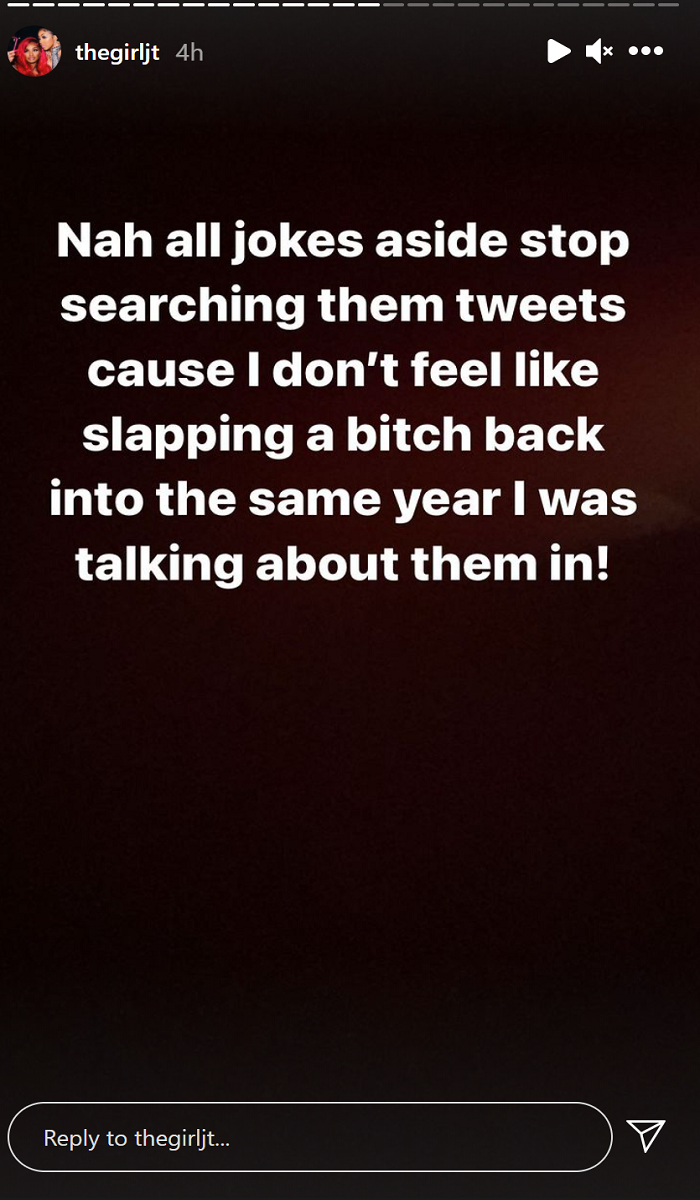
Task: Open thegirljt's profile picture
Action: [35, 52]
